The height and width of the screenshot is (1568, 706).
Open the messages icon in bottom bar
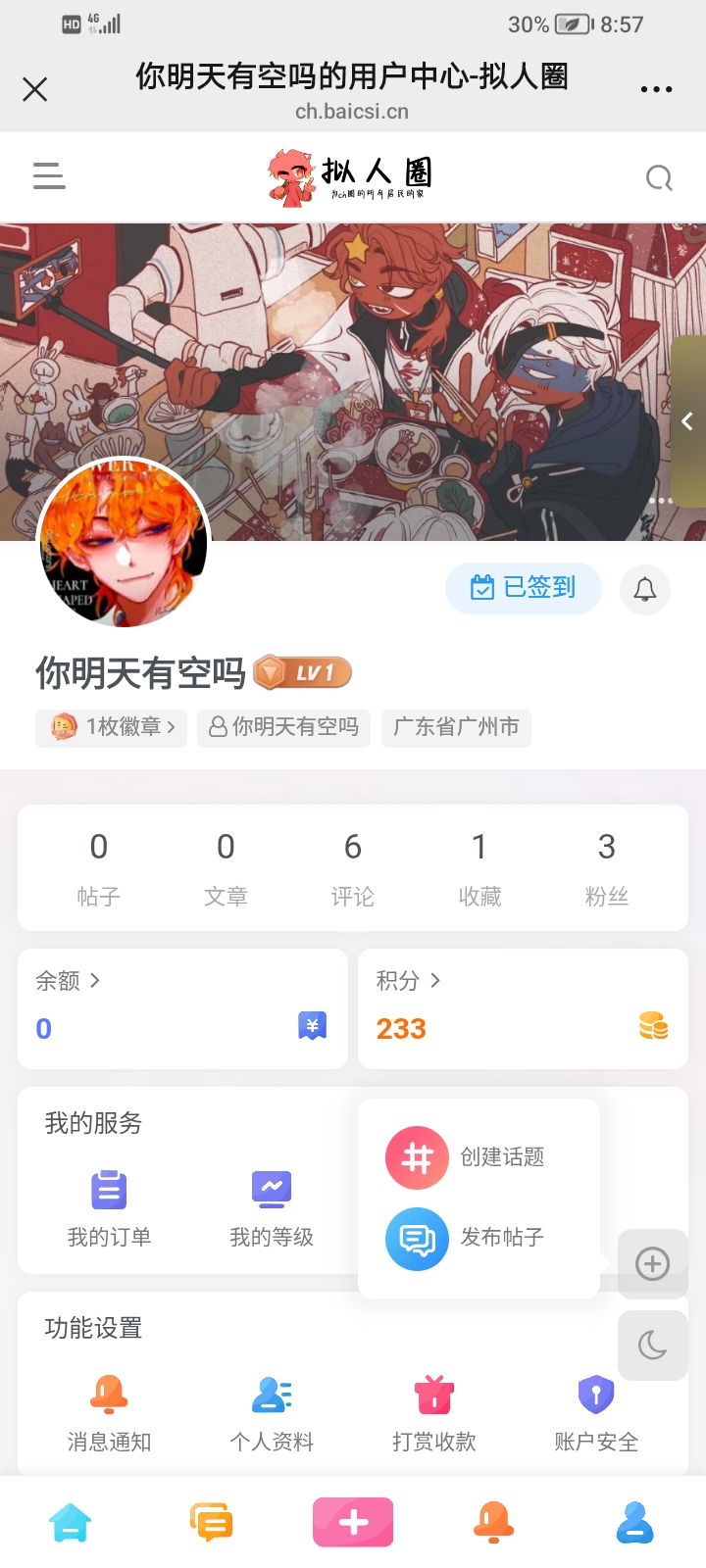click(x=211, y=1521)
